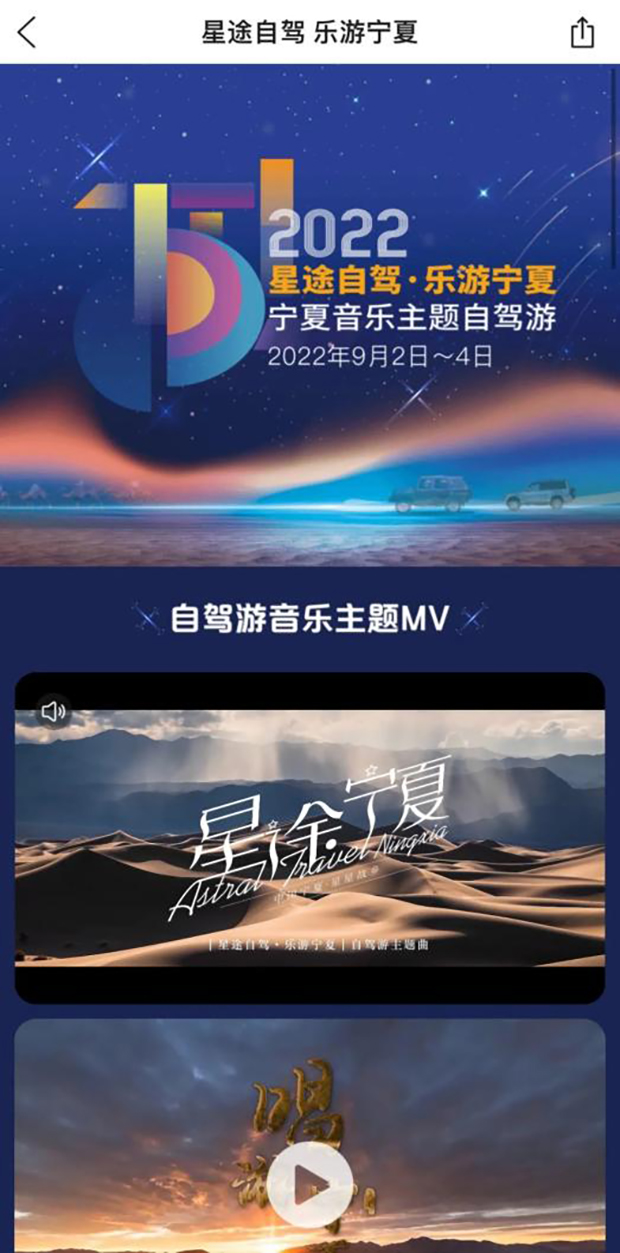Image resolution: width=620 pixels, height=1253 pixels.
Task: Open the 星途宁夏 Astral Travel MV video
Action: [x=310, y=840]
